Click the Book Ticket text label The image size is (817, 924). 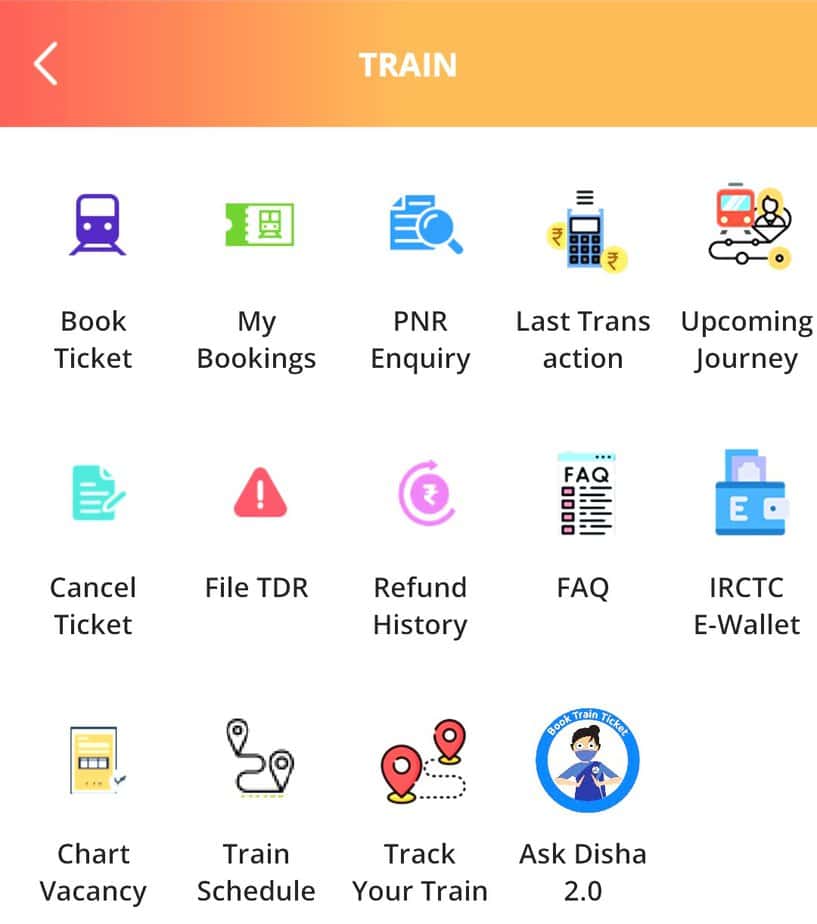94,340
